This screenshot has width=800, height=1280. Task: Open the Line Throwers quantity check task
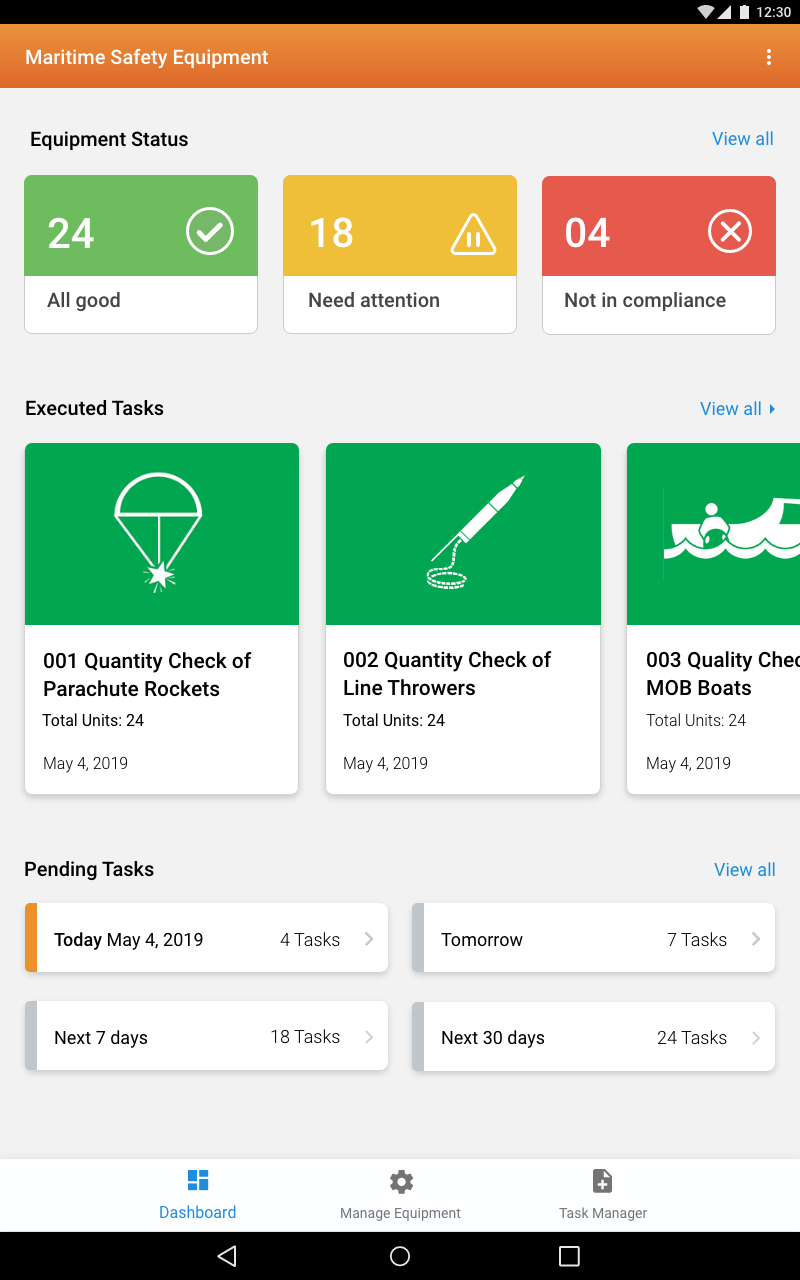click(463, 619)
